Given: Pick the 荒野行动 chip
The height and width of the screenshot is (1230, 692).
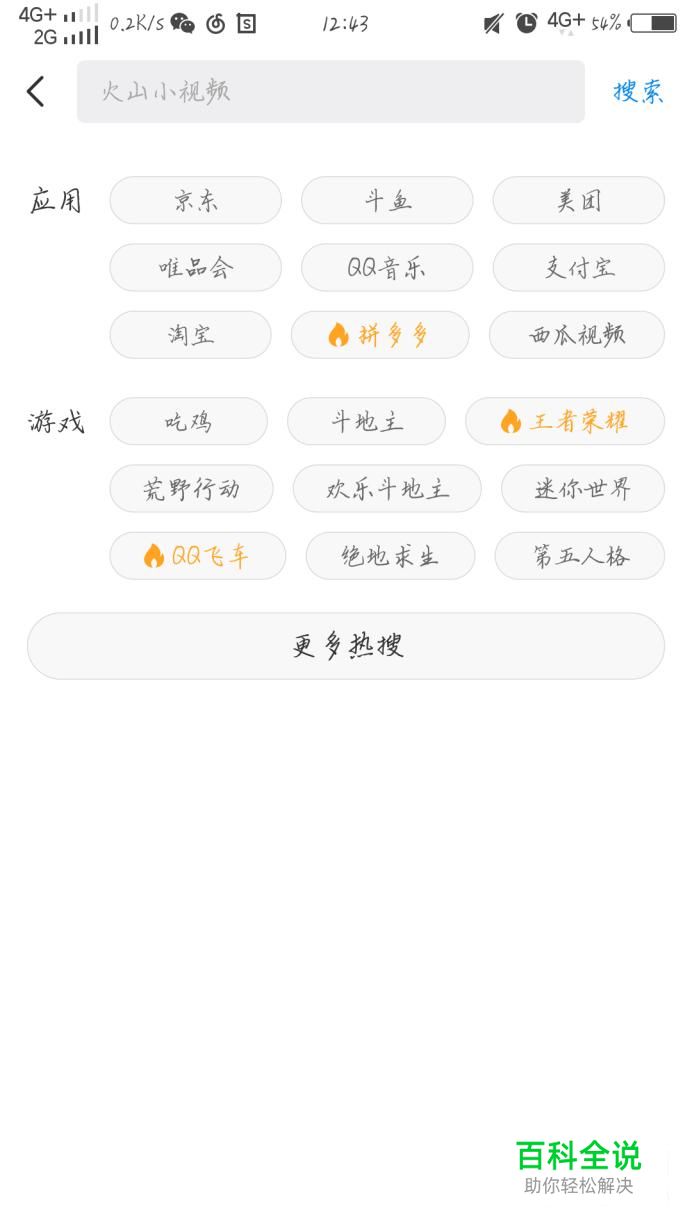Looking at the screenshot, I should point(191,489).
